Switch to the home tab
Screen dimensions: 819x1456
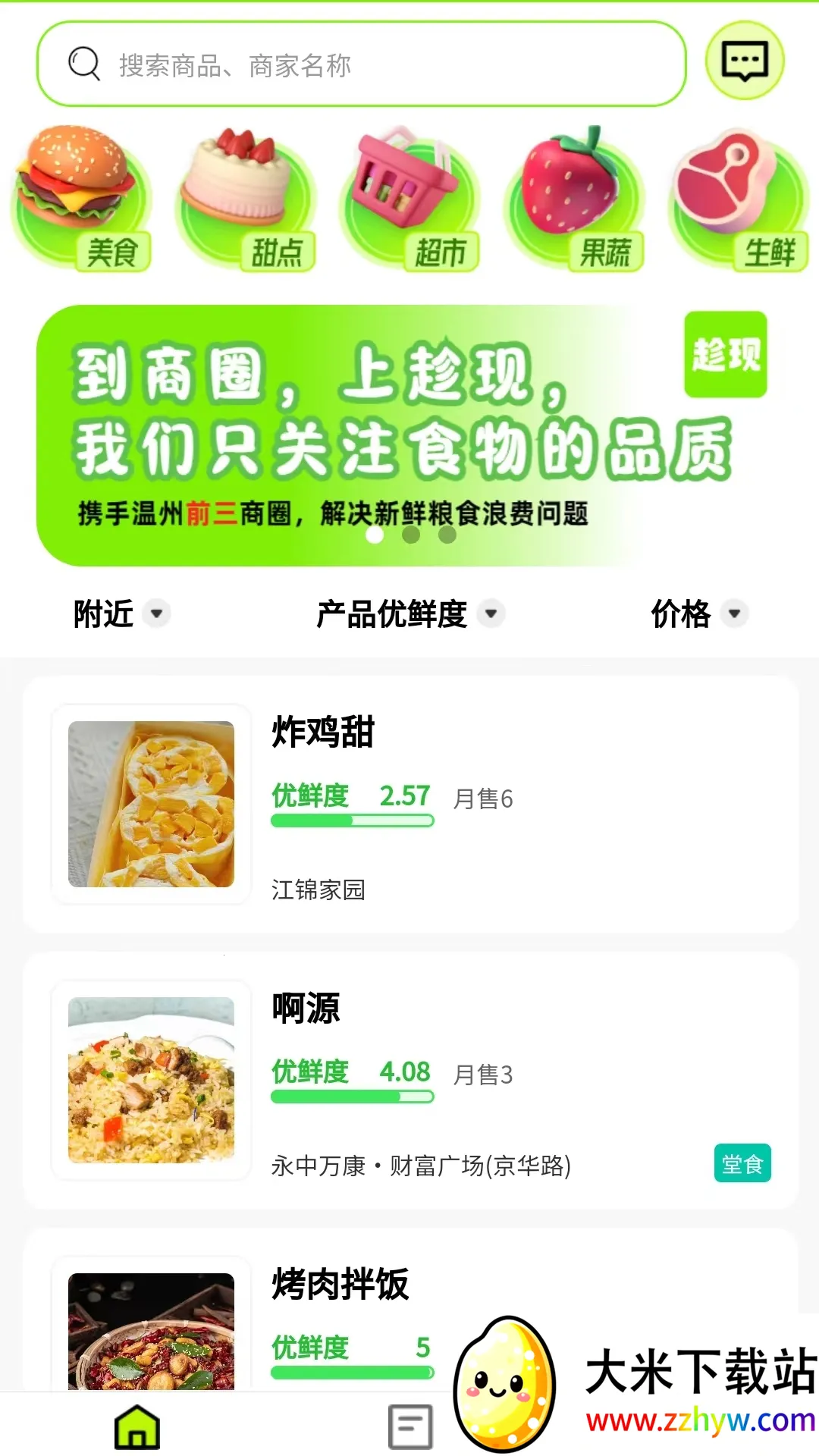tap(137, 1426)
